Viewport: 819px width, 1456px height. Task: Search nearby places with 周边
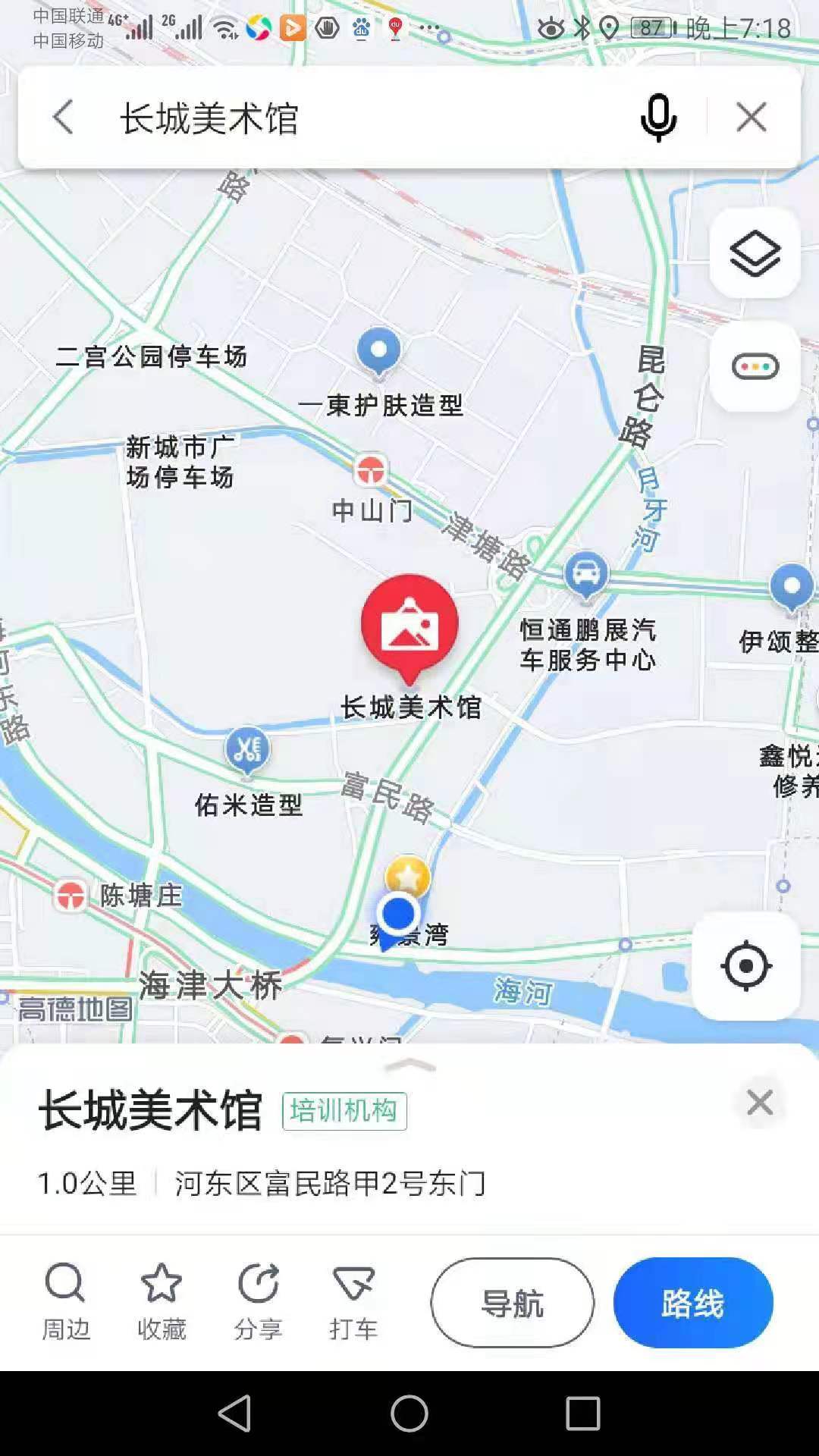66,1301
